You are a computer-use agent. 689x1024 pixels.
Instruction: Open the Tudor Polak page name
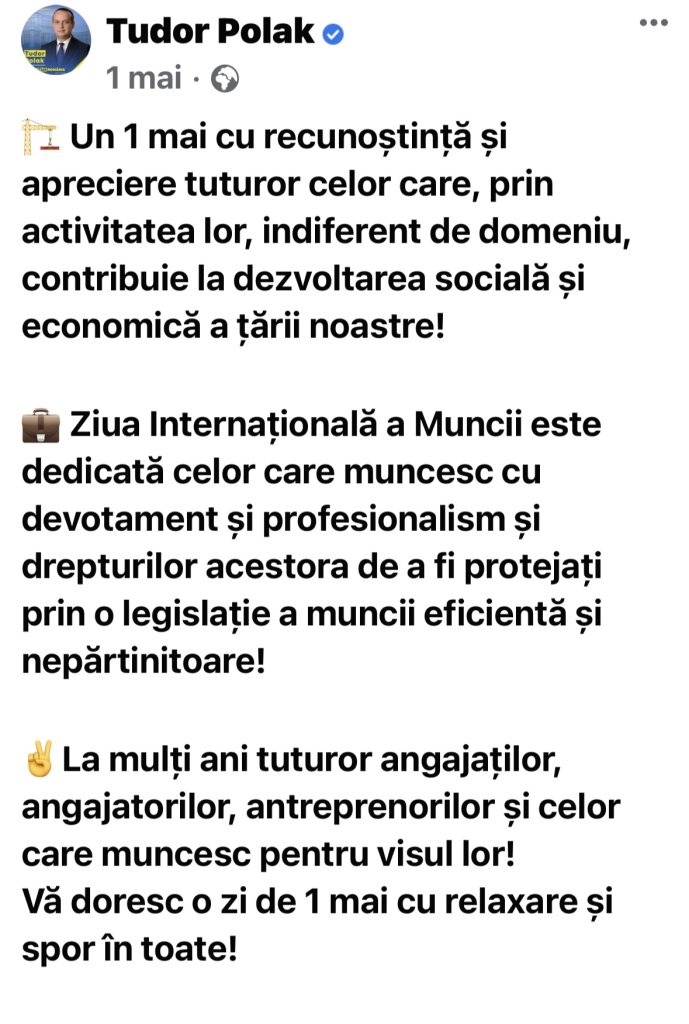click(213, 32)
